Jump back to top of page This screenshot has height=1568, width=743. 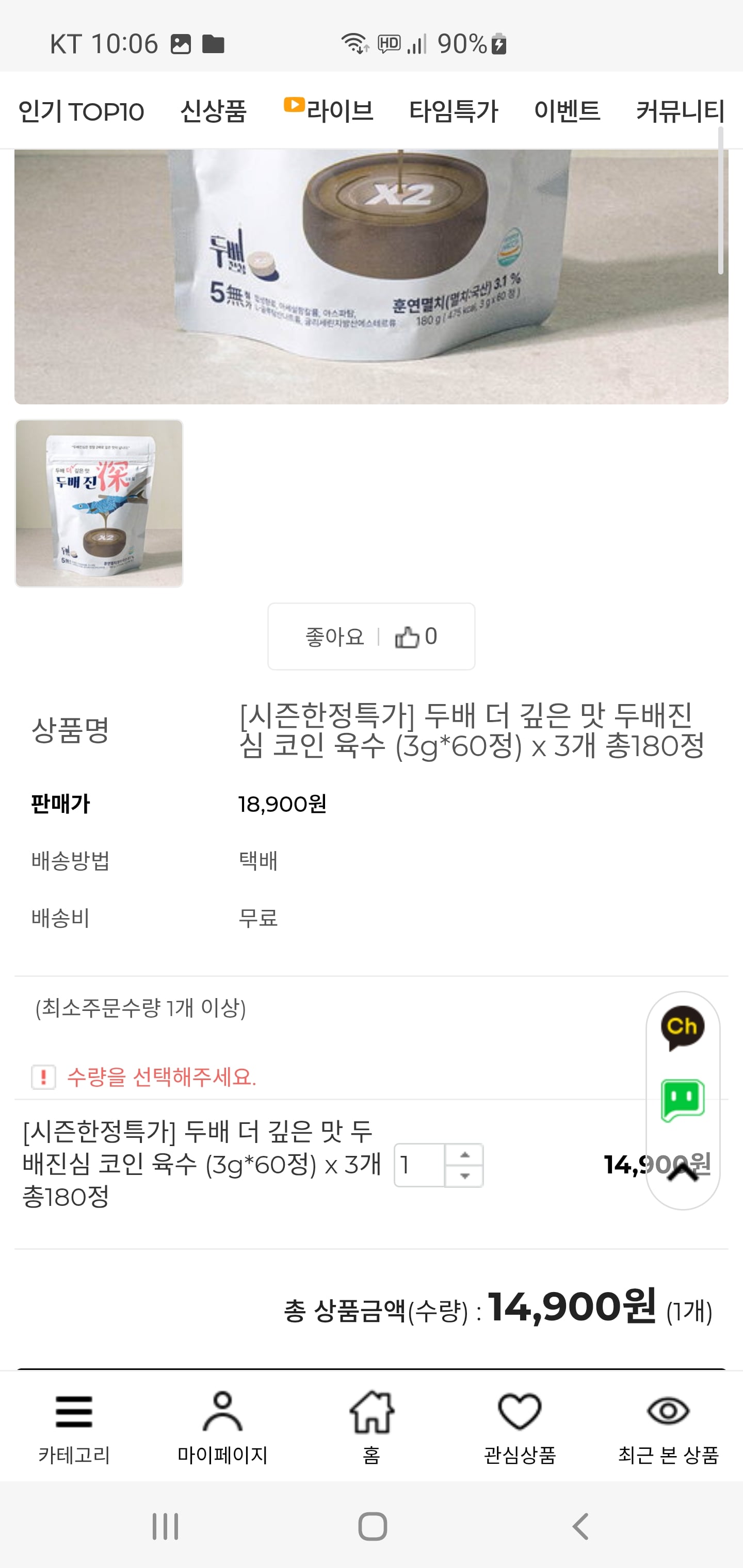pos(682,1172)
